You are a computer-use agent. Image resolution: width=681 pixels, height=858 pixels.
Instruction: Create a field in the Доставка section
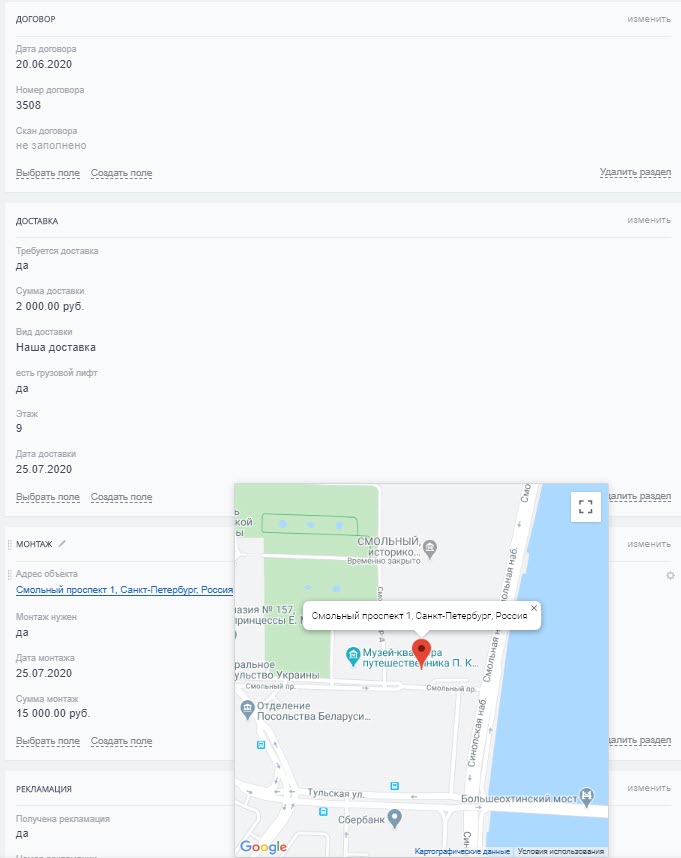pos(121,497)
